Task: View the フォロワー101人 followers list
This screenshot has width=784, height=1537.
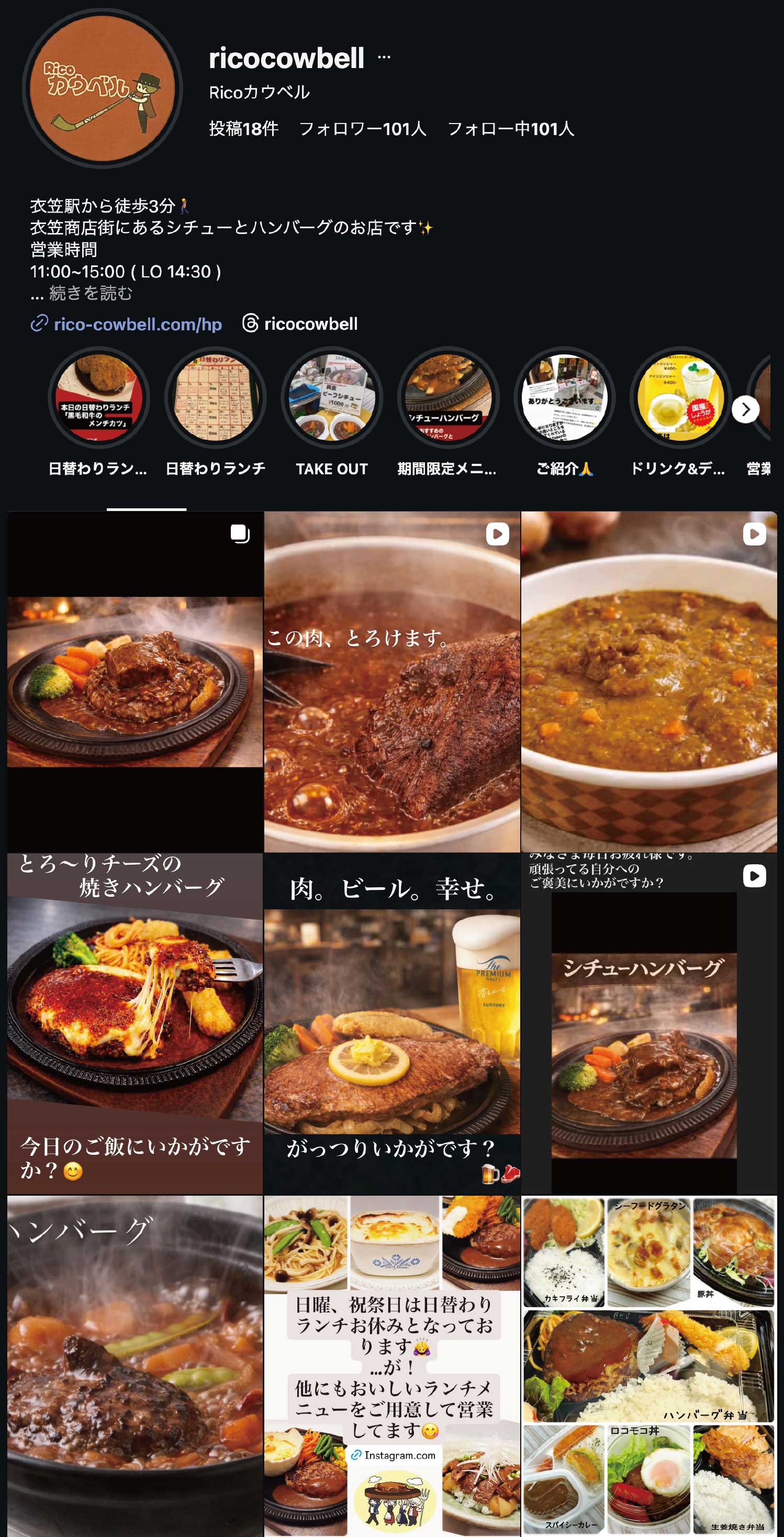Action: click(363, 129)
